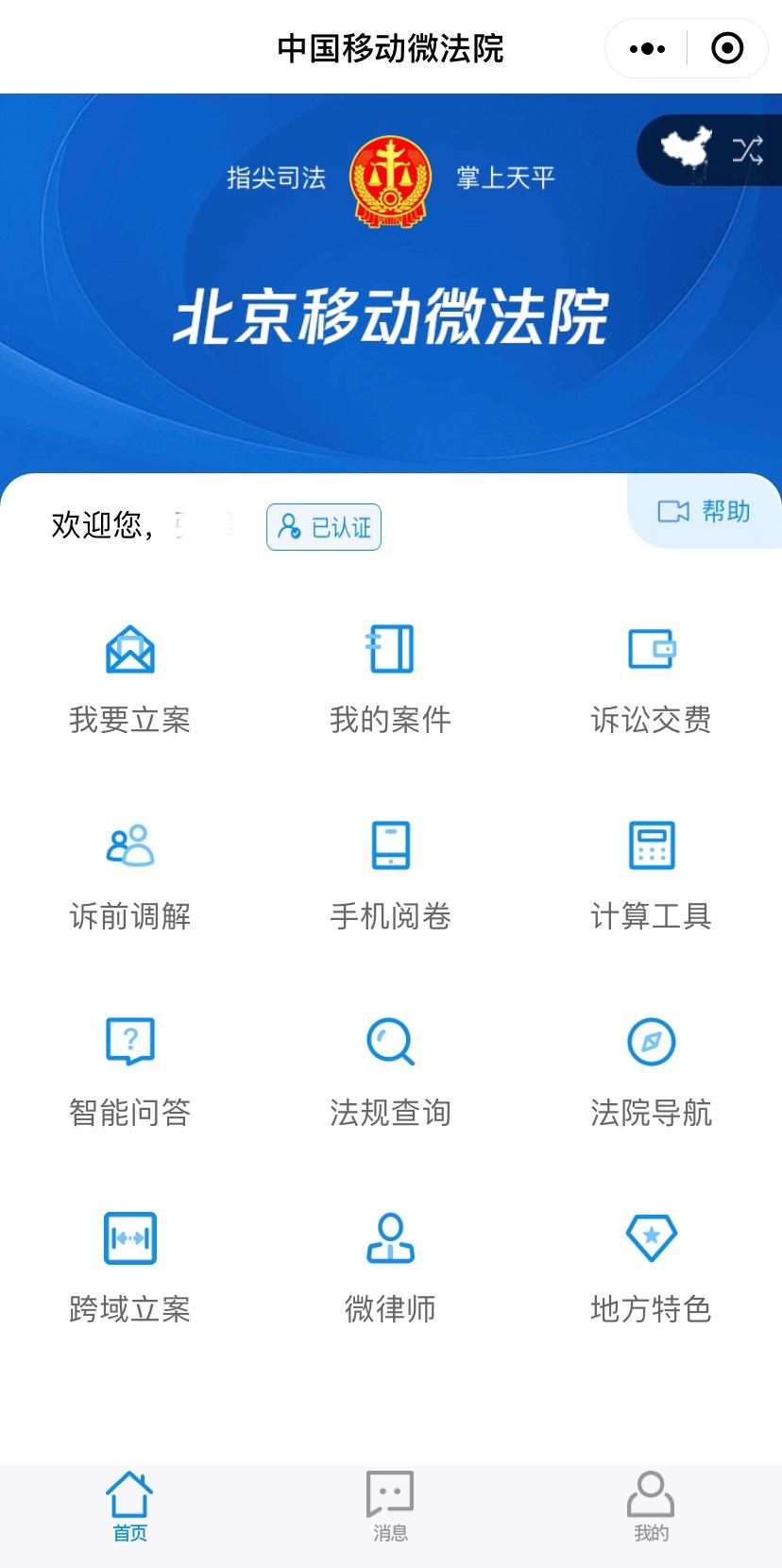Switch to the 我的 profile tab
The image size is (782, 1568).
click(x=651, y=1507)
